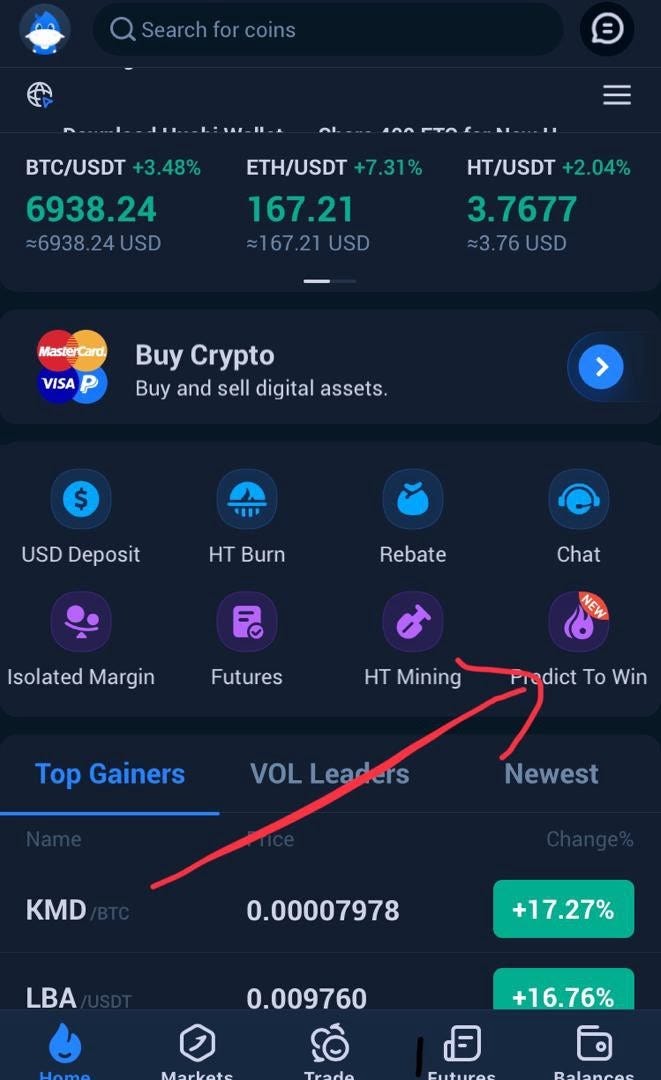
Task: Open the KMD/BTC row
Action: coord(330,910)
